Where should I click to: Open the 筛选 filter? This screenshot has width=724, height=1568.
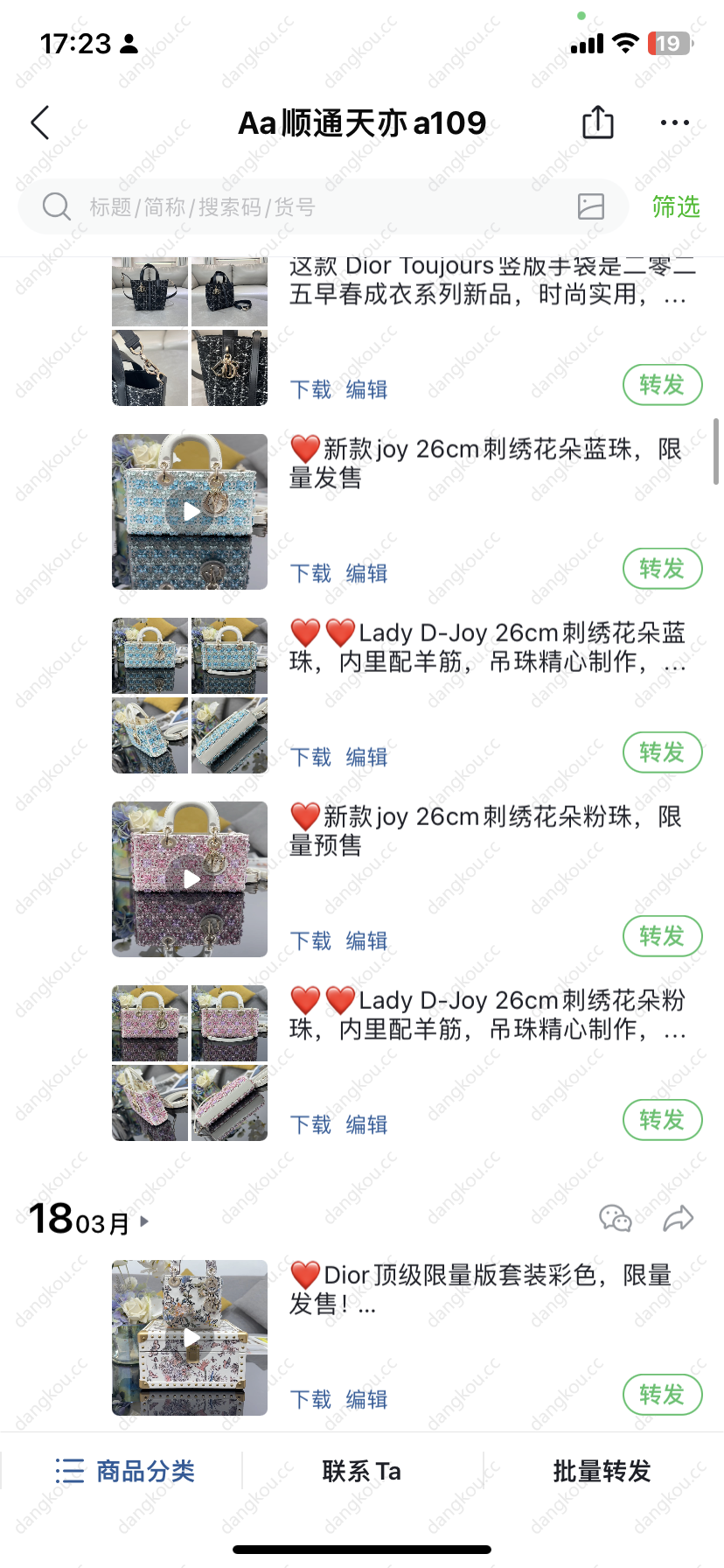[x=676, y=206]
